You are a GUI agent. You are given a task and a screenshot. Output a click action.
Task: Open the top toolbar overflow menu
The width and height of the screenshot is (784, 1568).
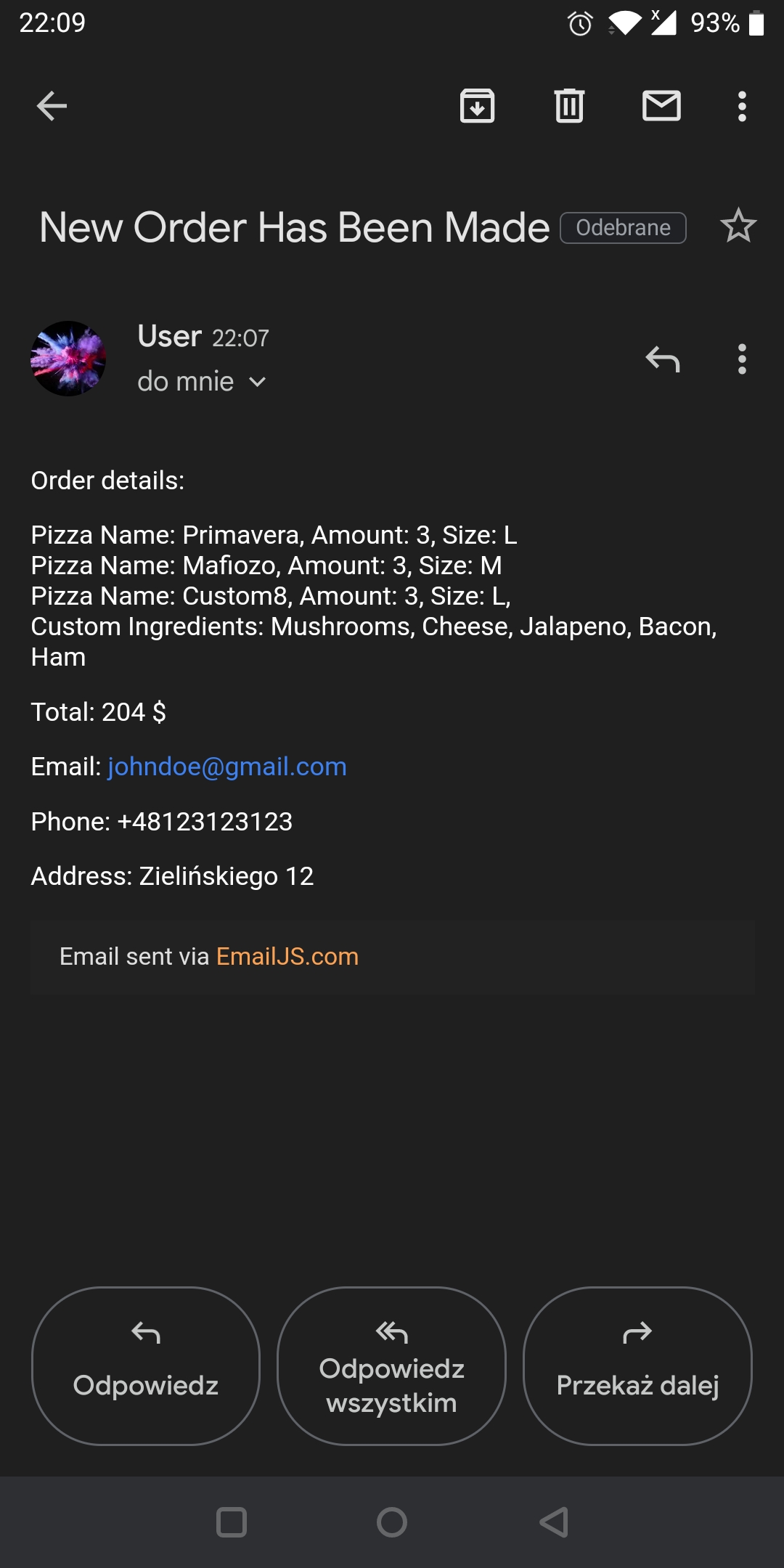pos(741,106)
